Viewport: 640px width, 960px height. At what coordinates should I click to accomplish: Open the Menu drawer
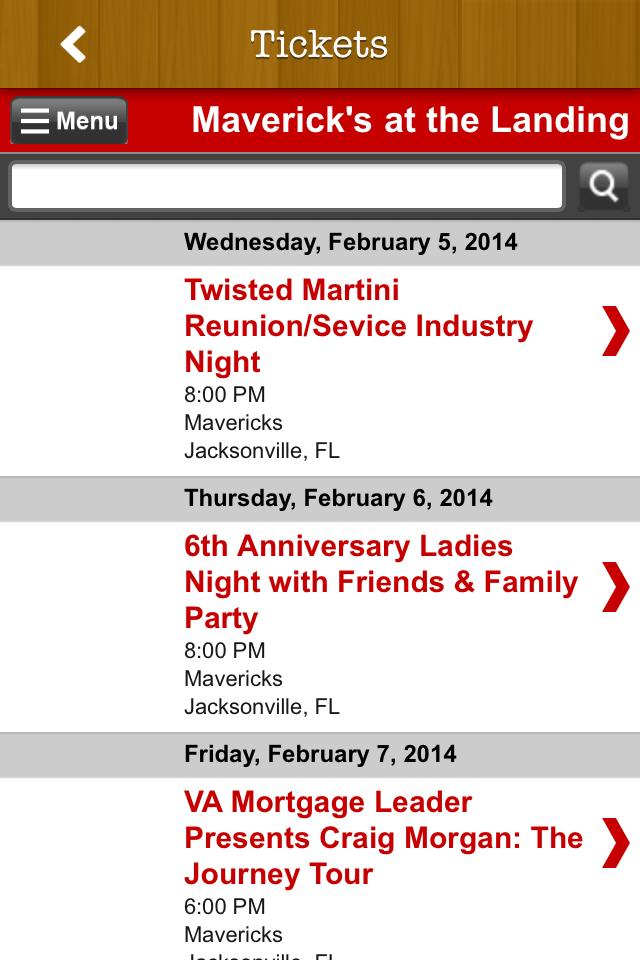click(69, 121)
